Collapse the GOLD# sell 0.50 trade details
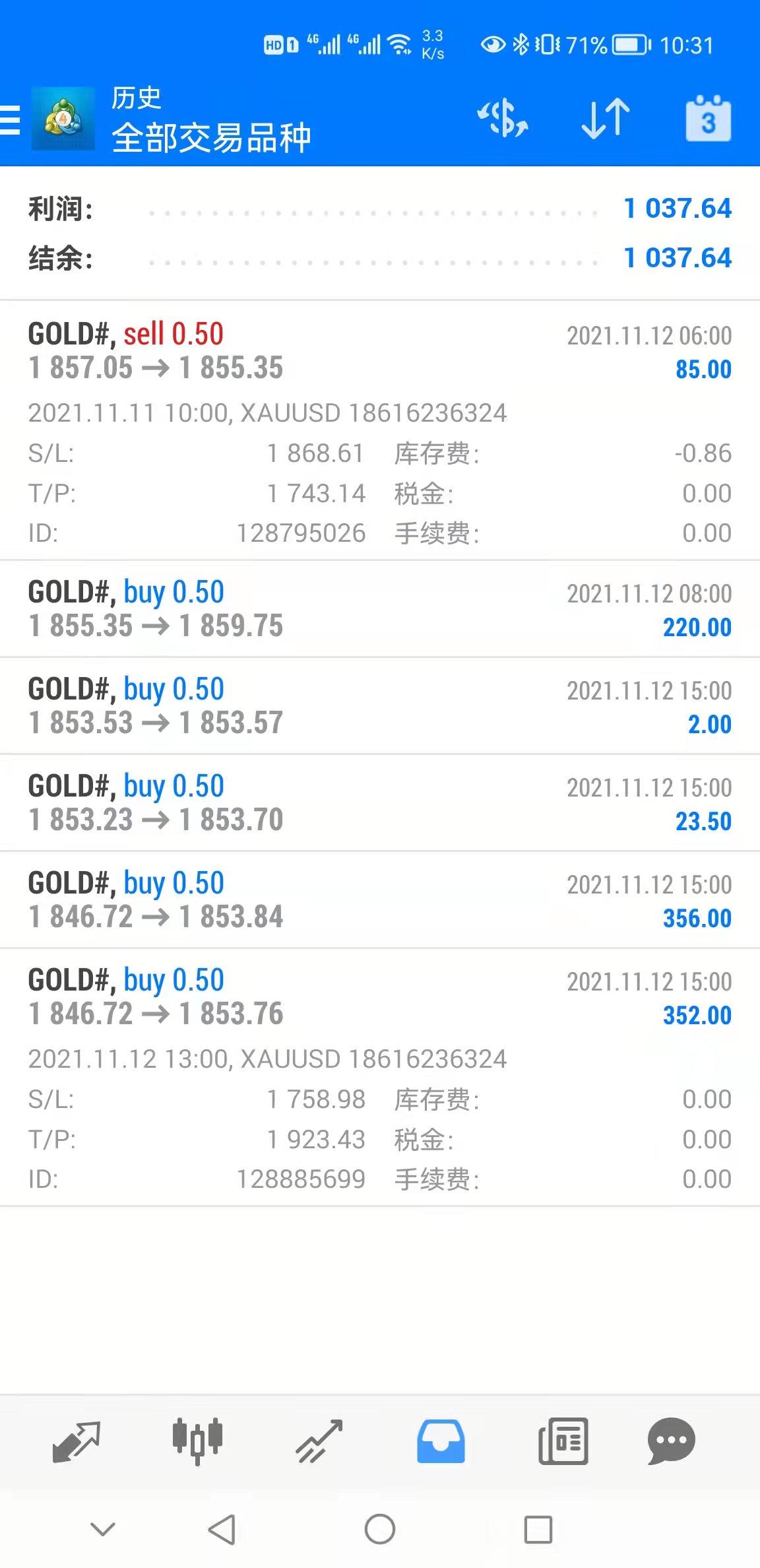The height and width of the screenshot is (1568, 760). 379,351
